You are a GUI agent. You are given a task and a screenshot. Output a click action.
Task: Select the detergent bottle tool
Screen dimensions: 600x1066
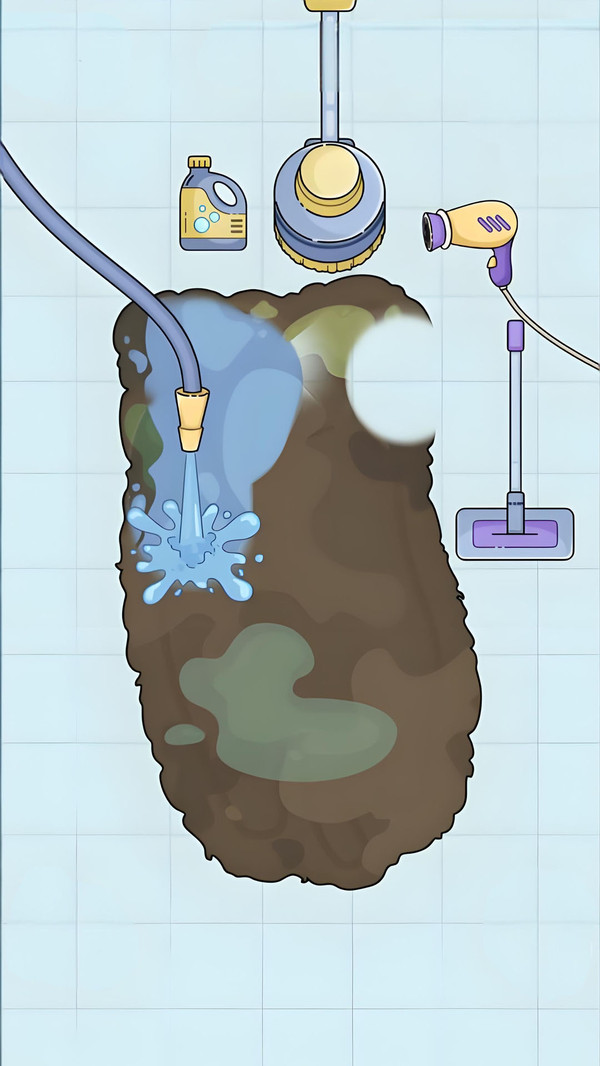coord(212,208)
